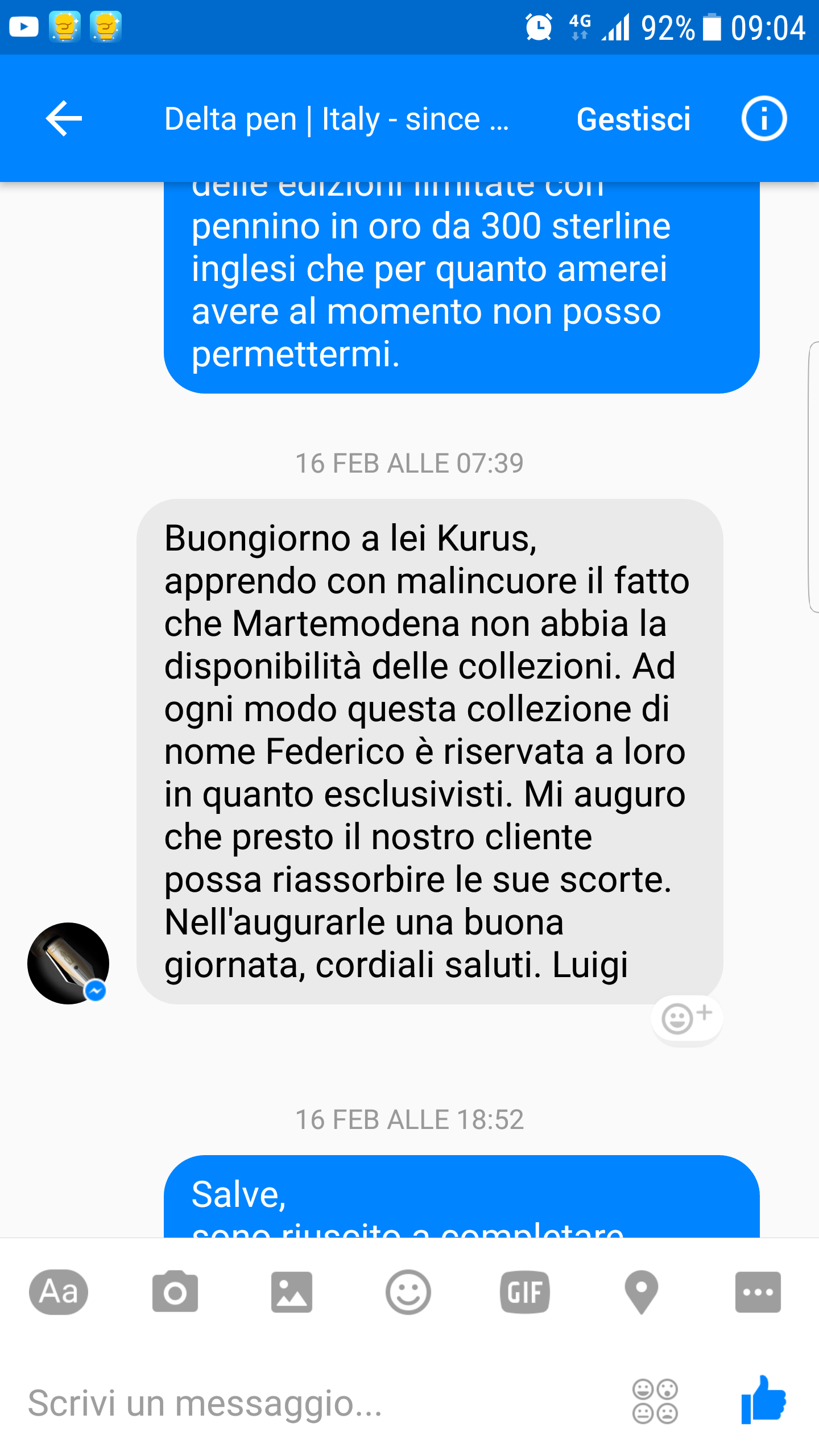Image resolution: width=819 pixels, height=1456 pixels.
Task: Open more options with the three dots
Action: [x=758, y=1292]
